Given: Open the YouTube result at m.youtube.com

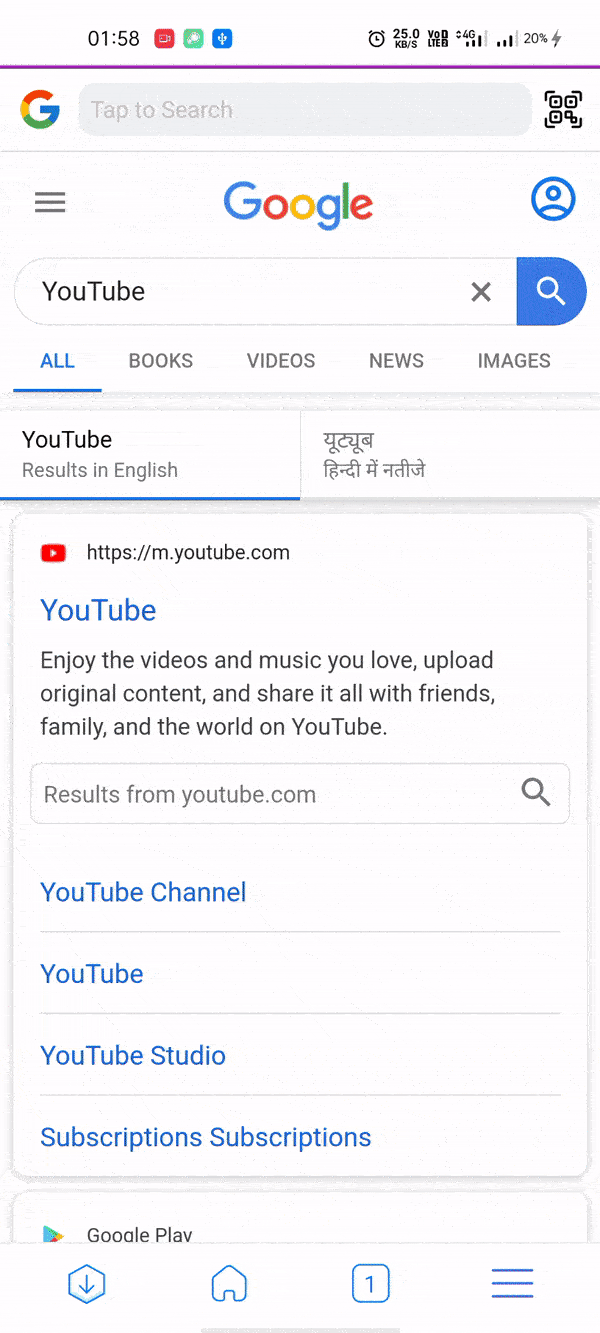Looking at the screenshot, I should (98, 610).
